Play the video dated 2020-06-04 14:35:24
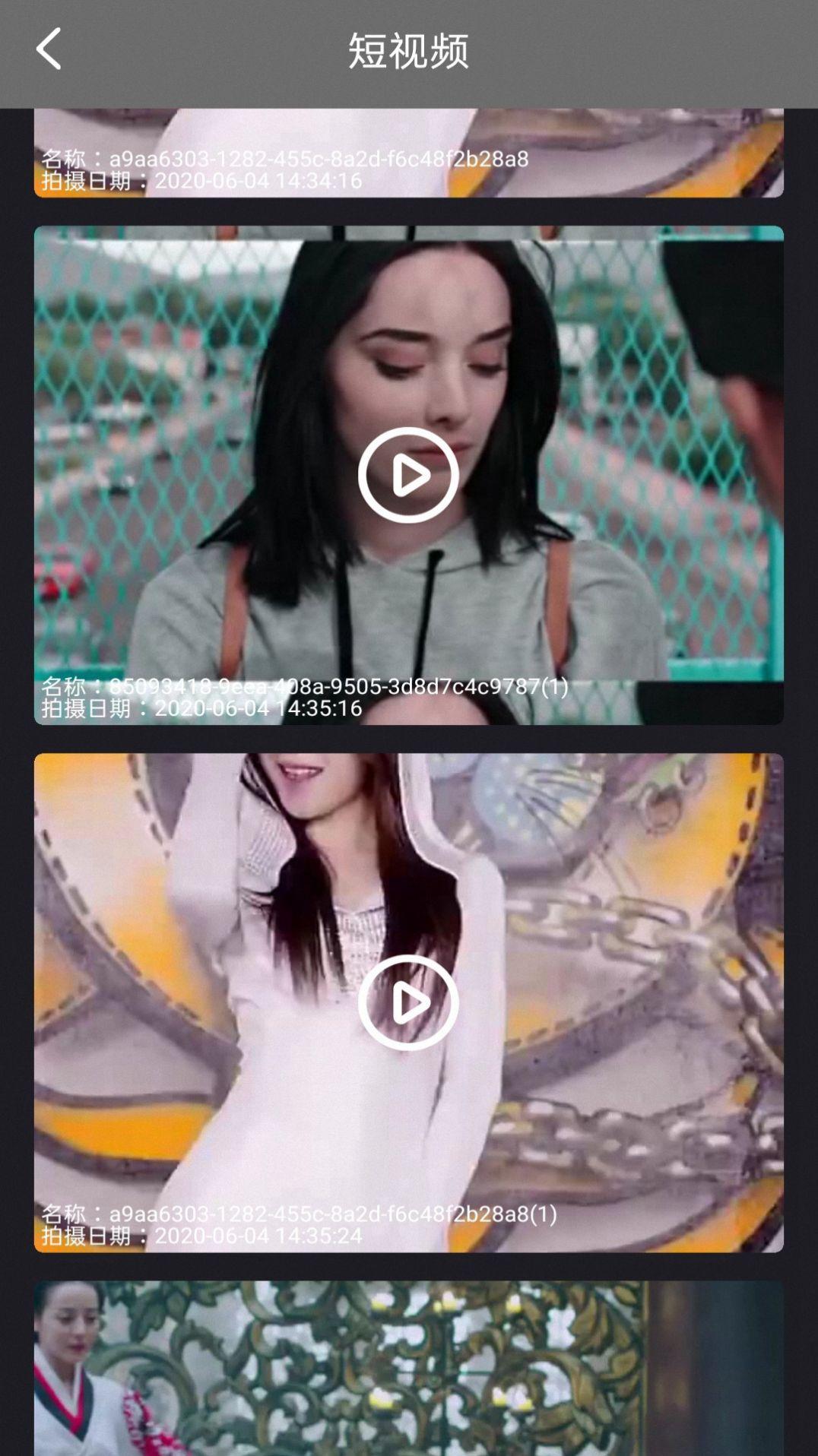This screenshot has height=1456, width=818. click(408, 1003)
